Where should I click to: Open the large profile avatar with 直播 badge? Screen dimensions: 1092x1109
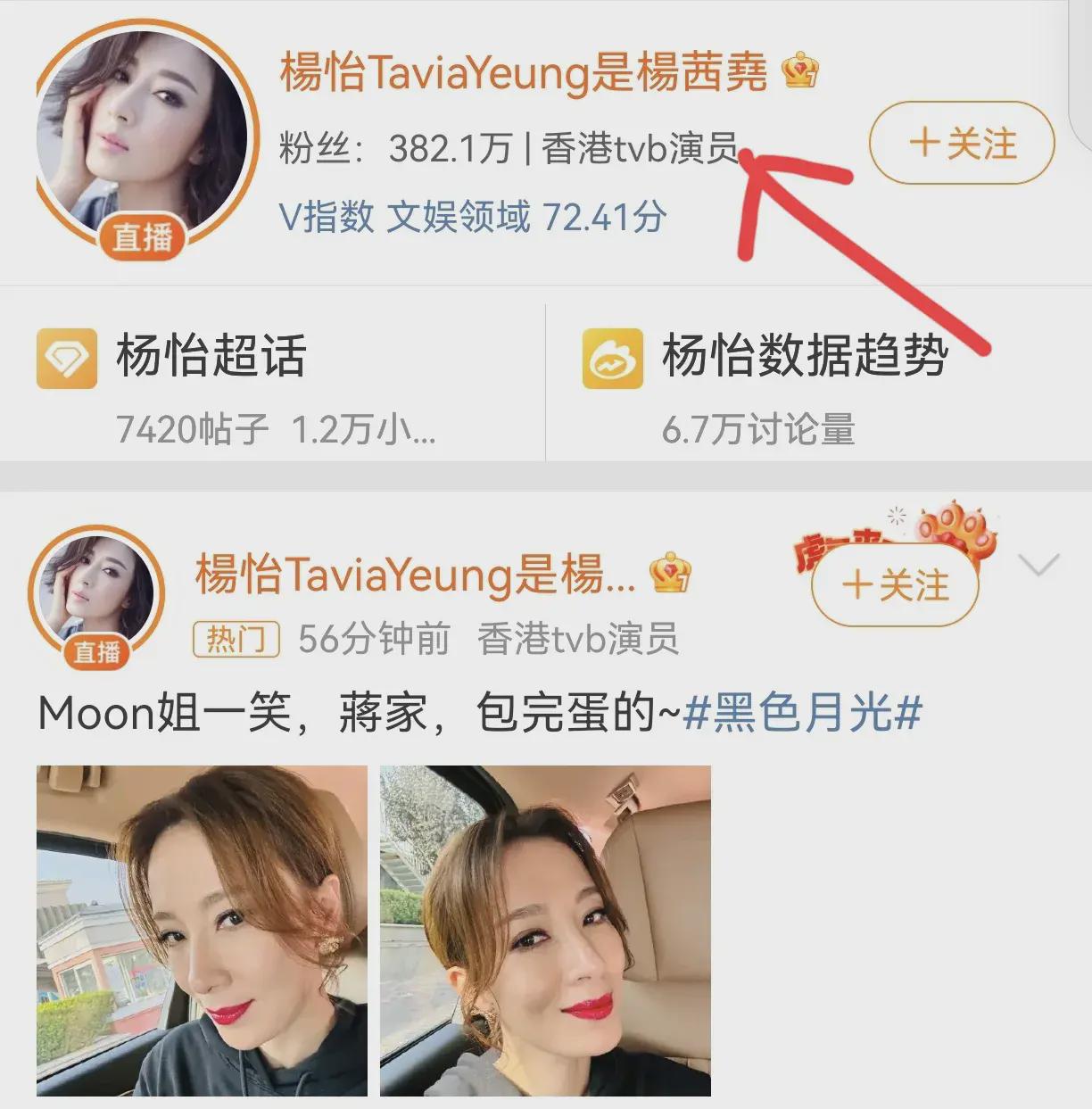click(x=143, y=136)
